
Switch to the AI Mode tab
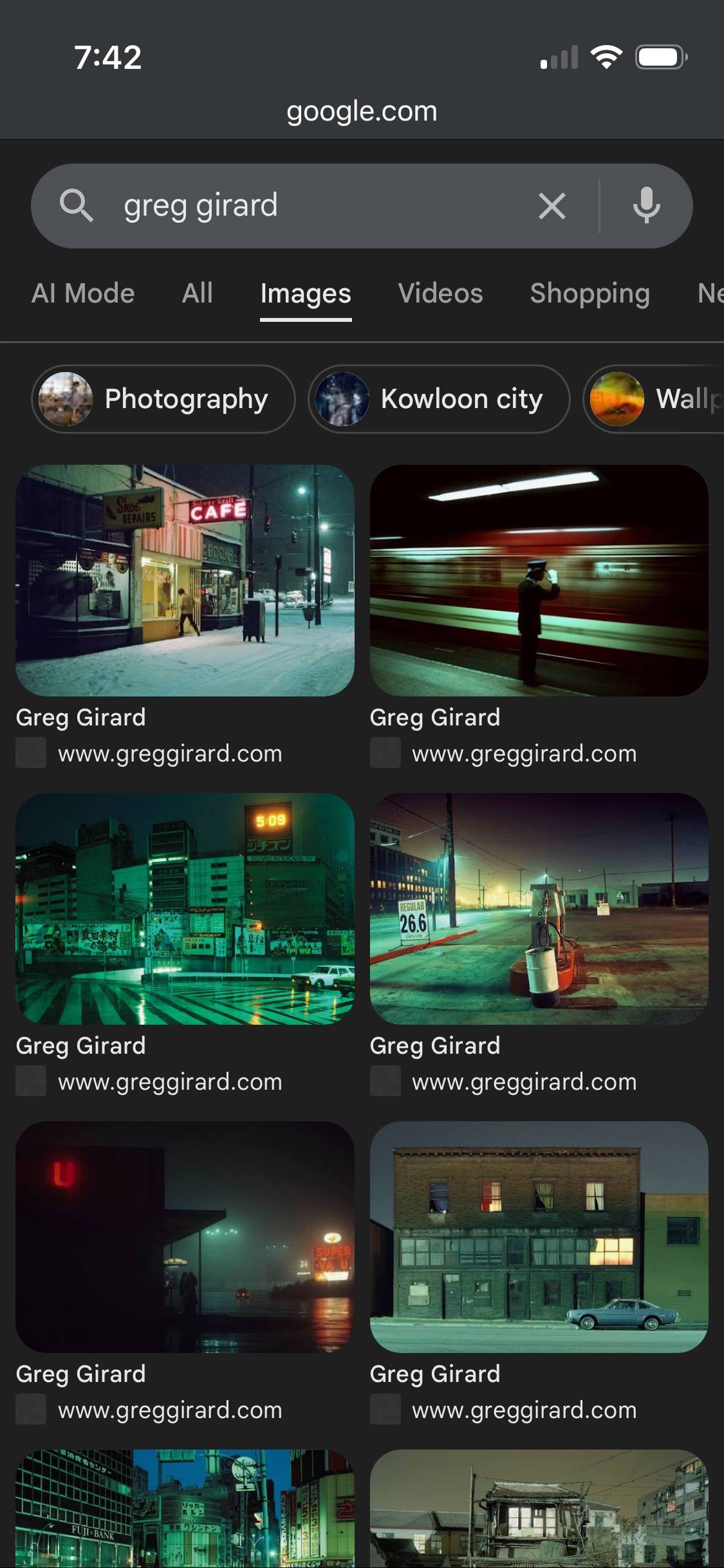click(83, 294)
